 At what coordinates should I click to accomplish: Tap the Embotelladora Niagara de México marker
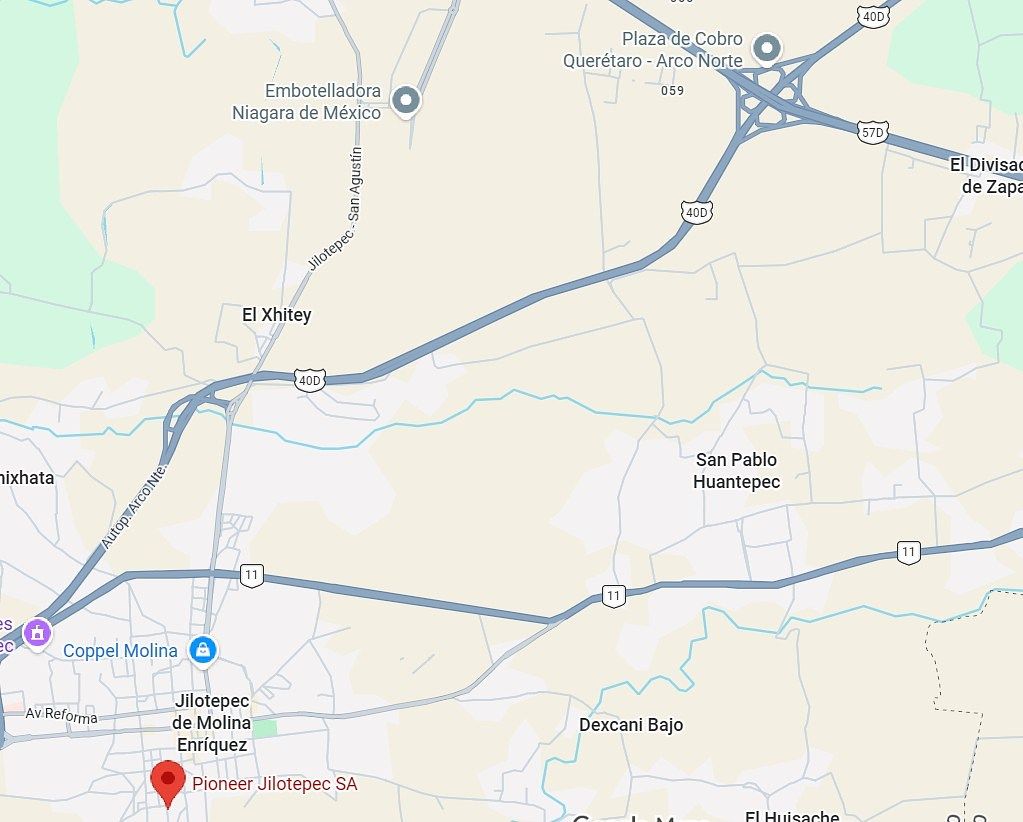[x=405, y=99]
